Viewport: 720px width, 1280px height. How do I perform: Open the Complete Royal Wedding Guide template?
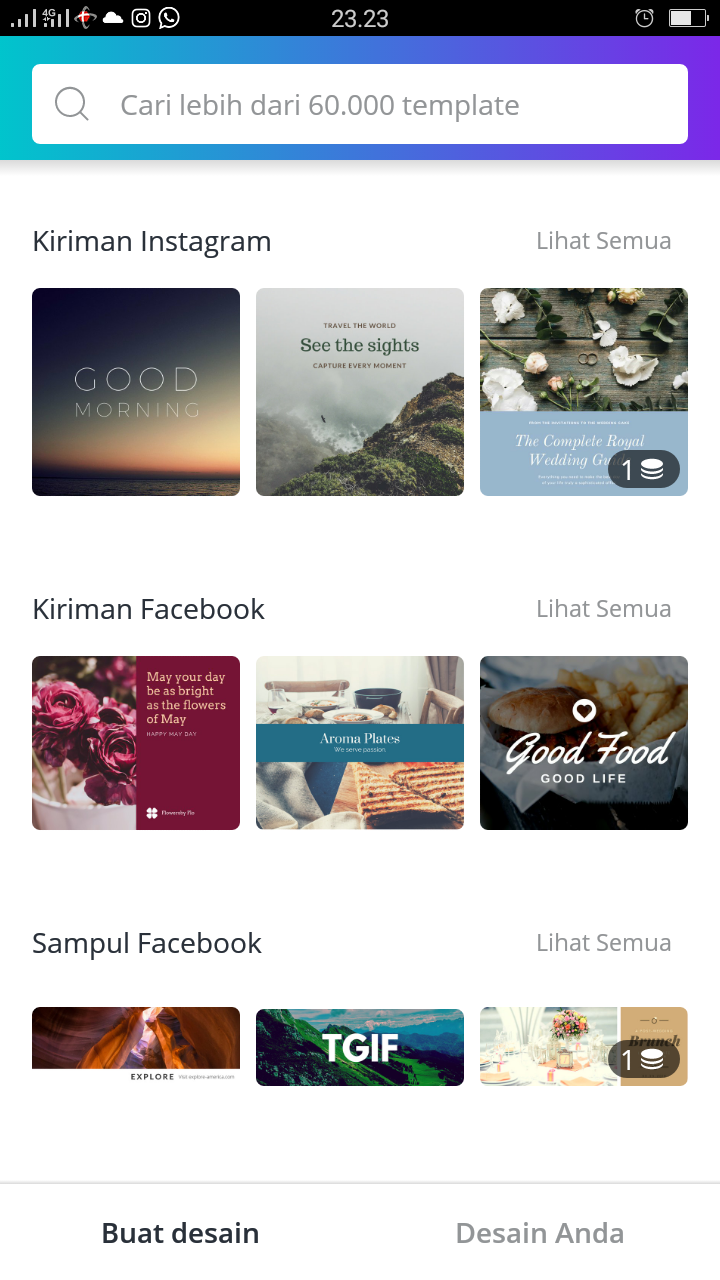584,392
